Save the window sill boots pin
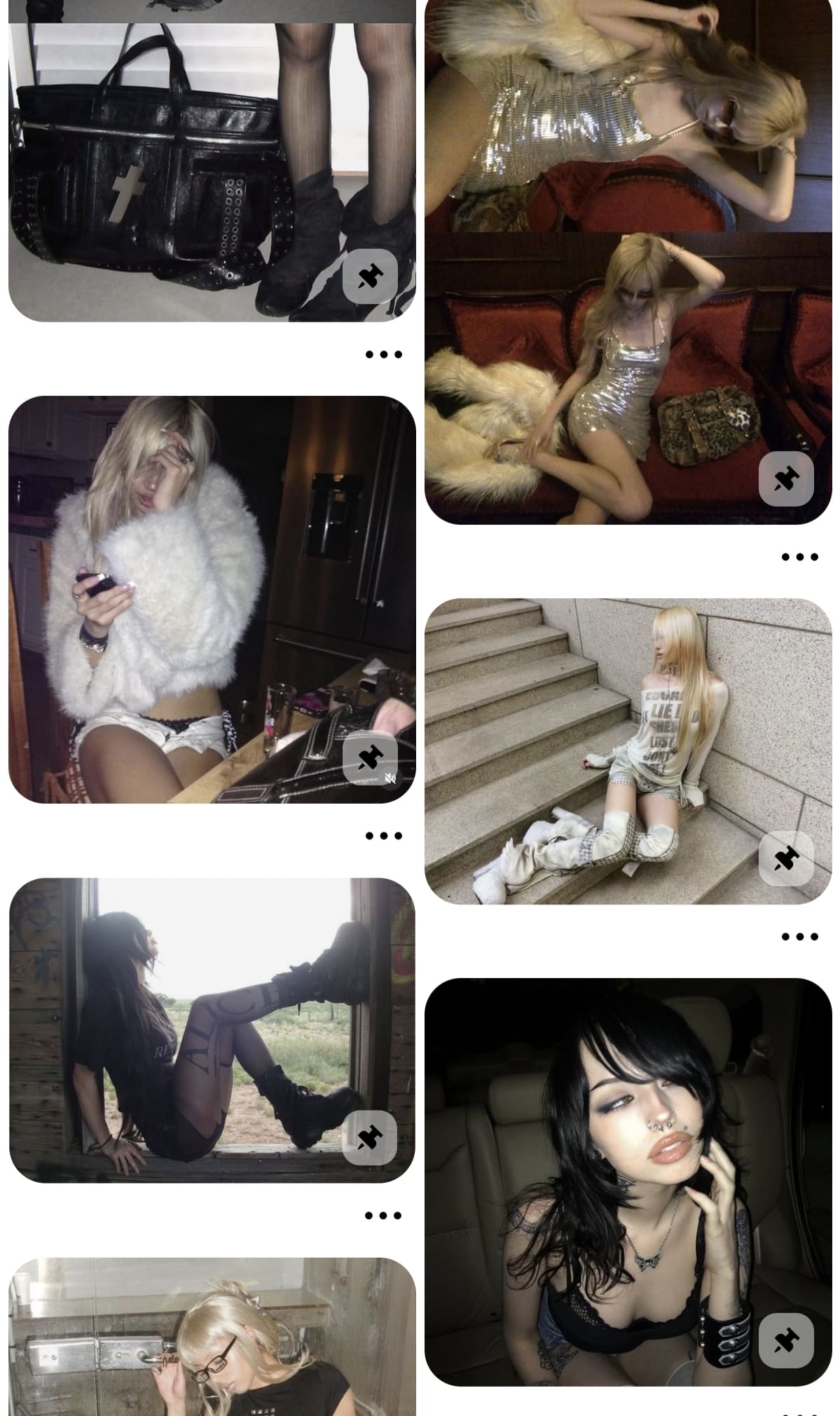Screen dimensions: 840x1416 tap(369, 1137)
